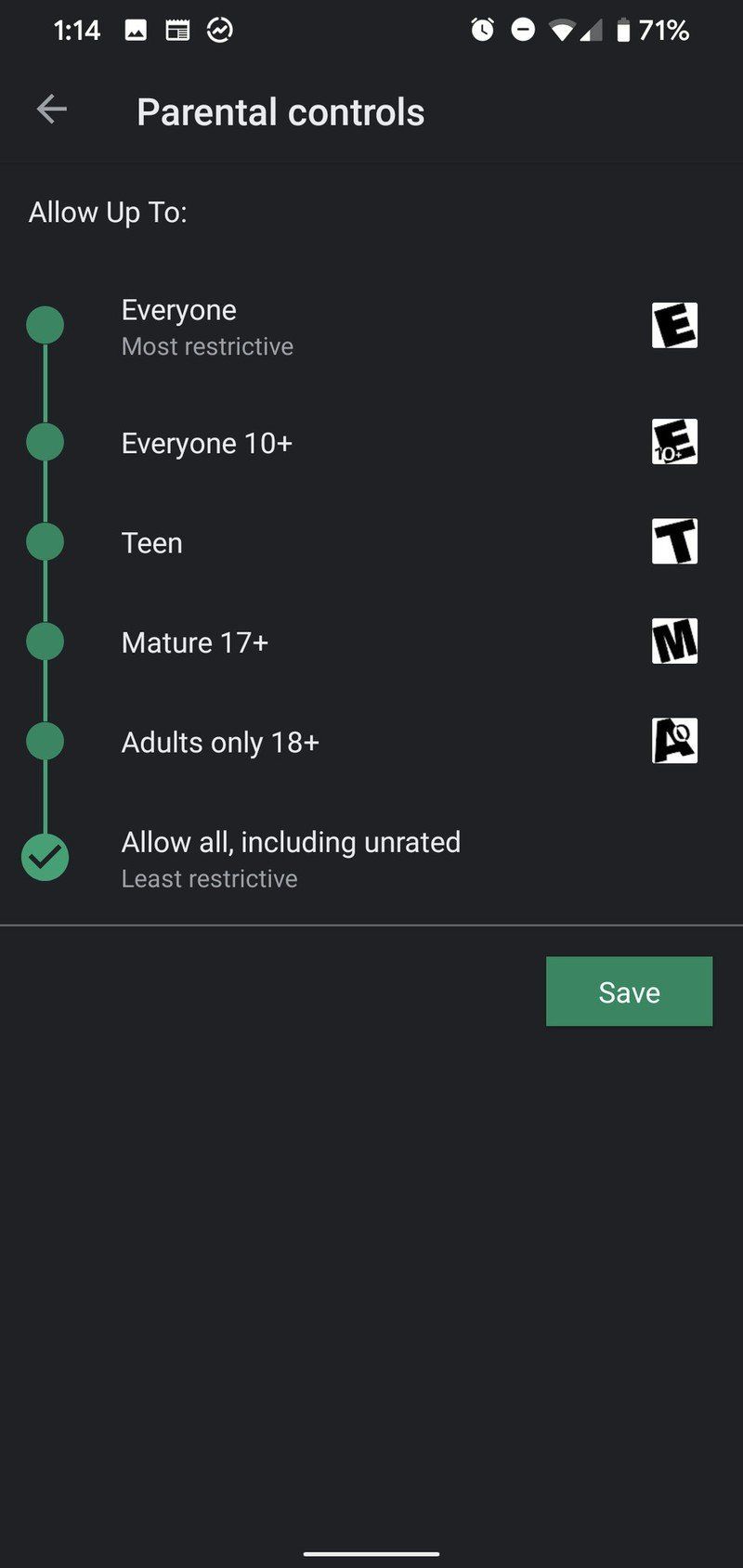Tap the Parental controls title
This screenshot has height=1568, width=743.
(x=280, y=111)
